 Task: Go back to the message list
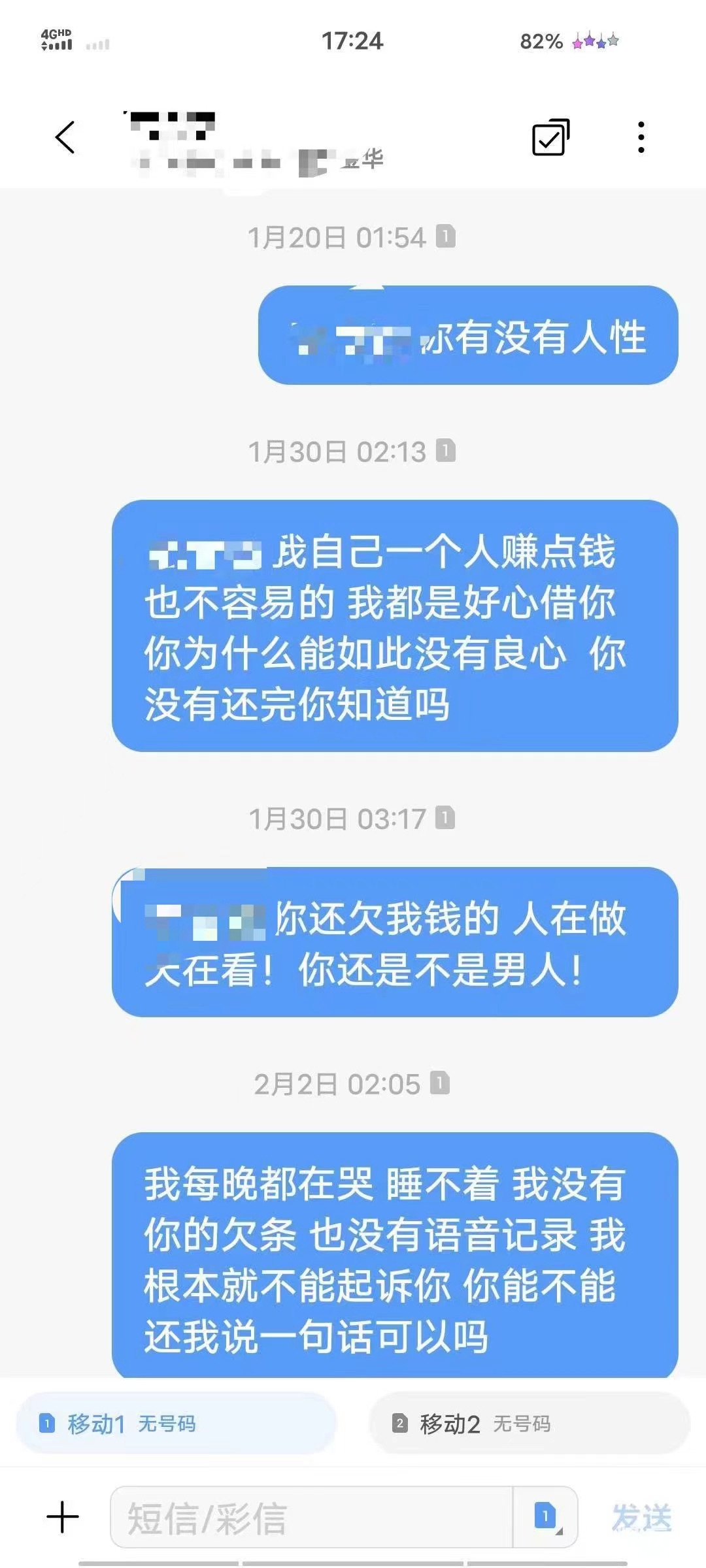[x=65, y=137]
